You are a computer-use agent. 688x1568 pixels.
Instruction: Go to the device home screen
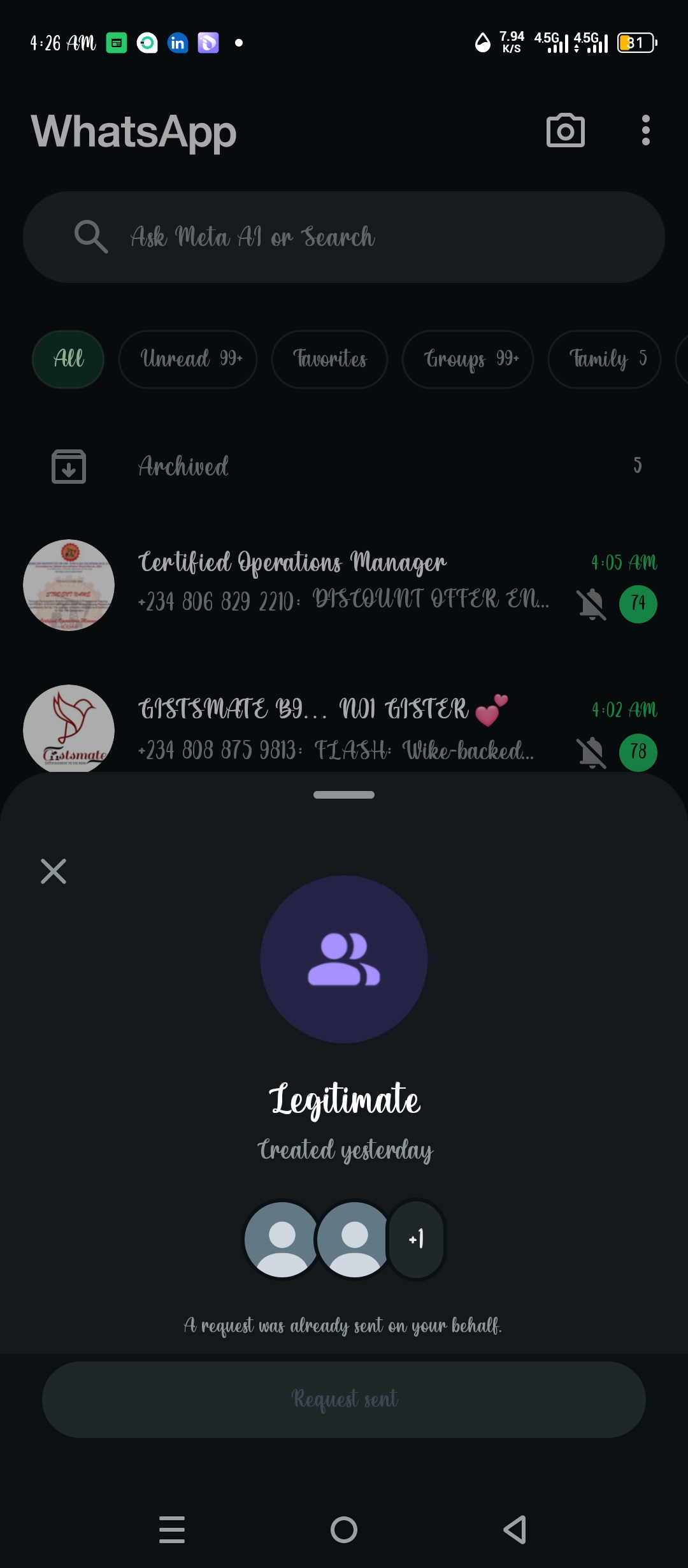(344, 1529)
